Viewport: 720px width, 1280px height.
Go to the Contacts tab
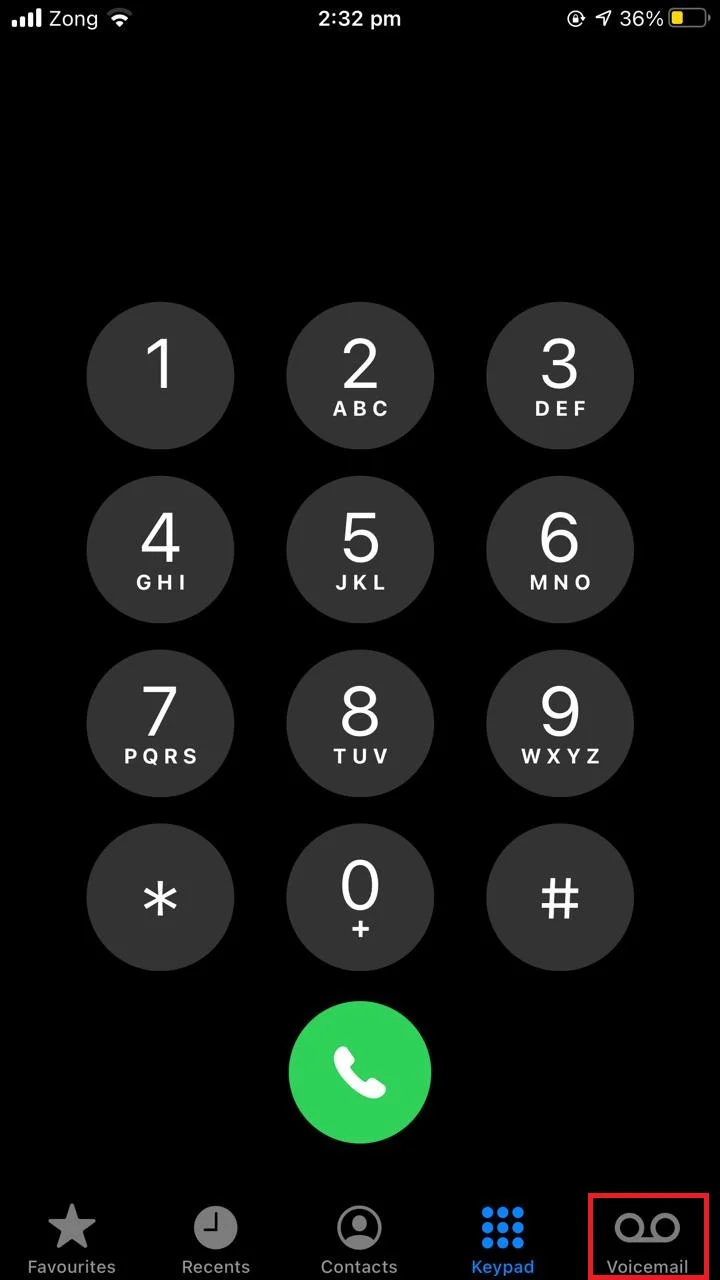pos(359,1240)
